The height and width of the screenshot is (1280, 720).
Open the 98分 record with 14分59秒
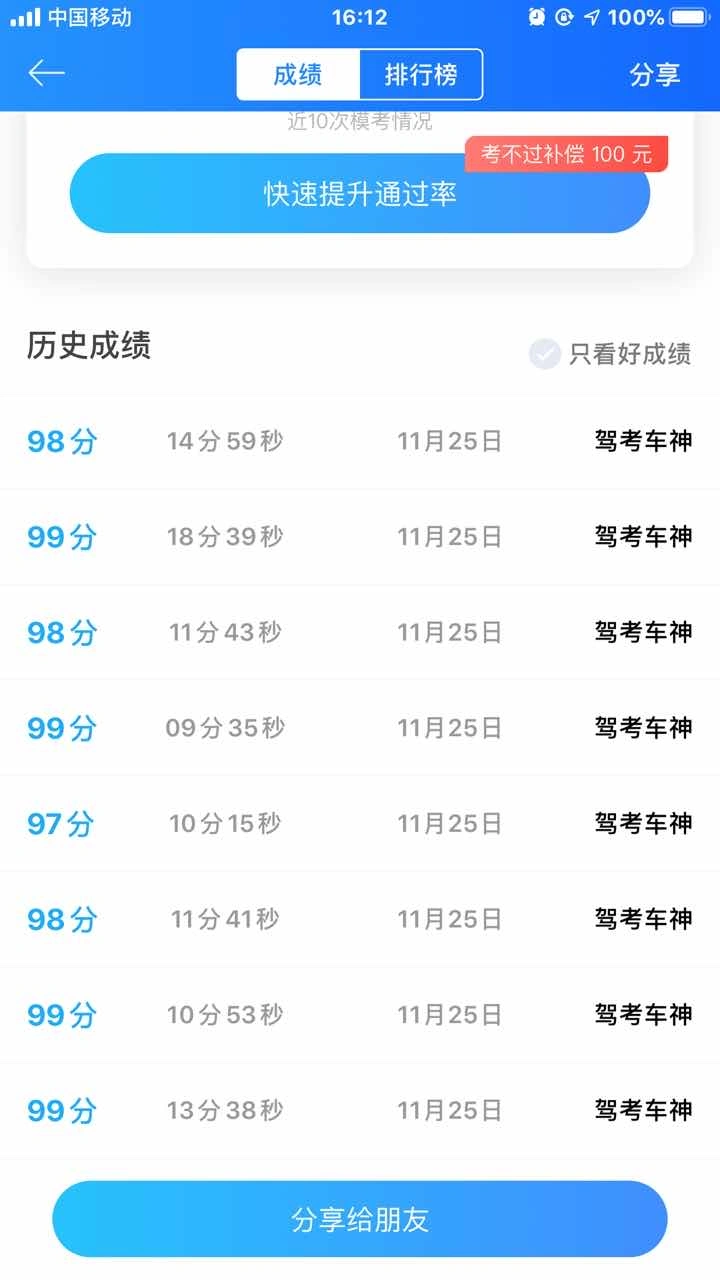(x=360, y=441)
